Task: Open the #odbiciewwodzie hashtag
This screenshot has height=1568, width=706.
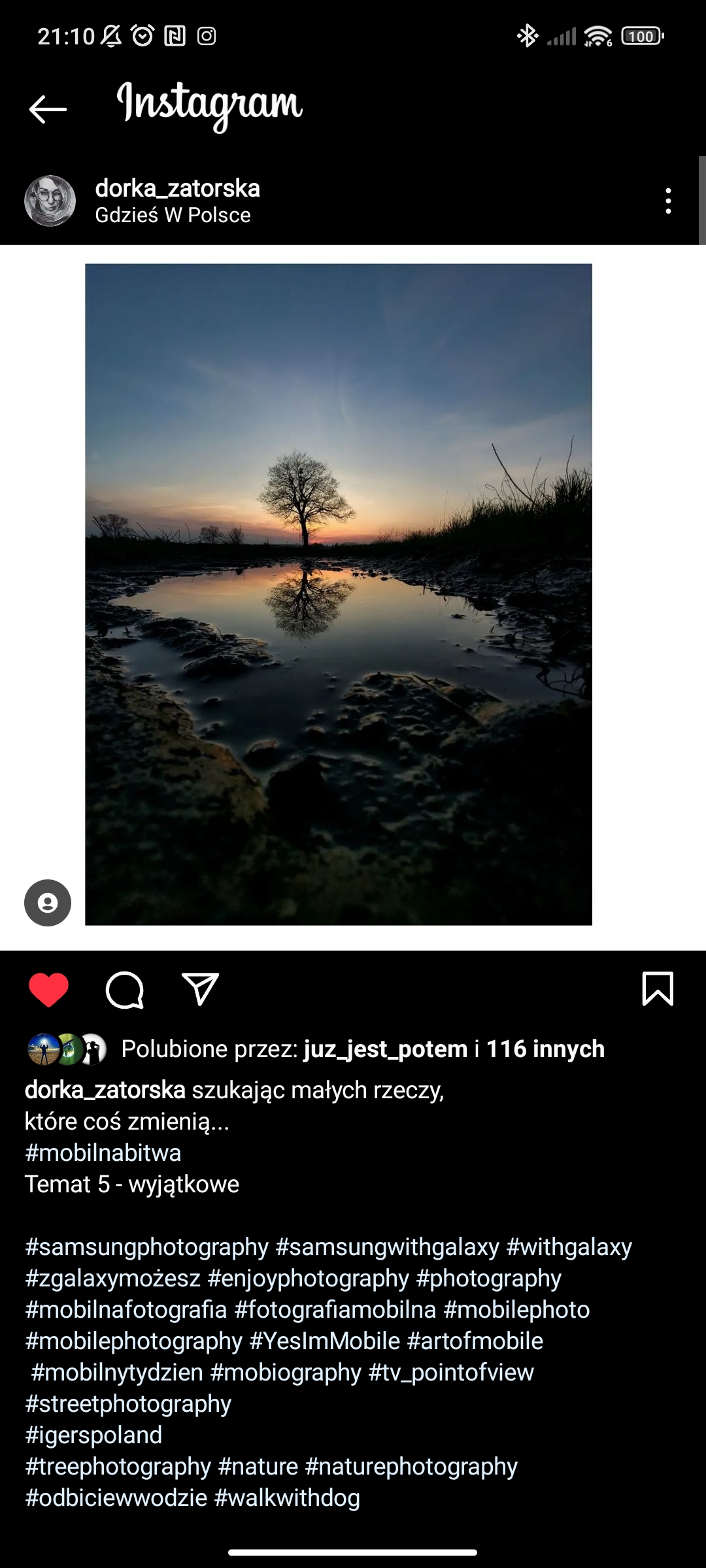Action: (116, 1497)
